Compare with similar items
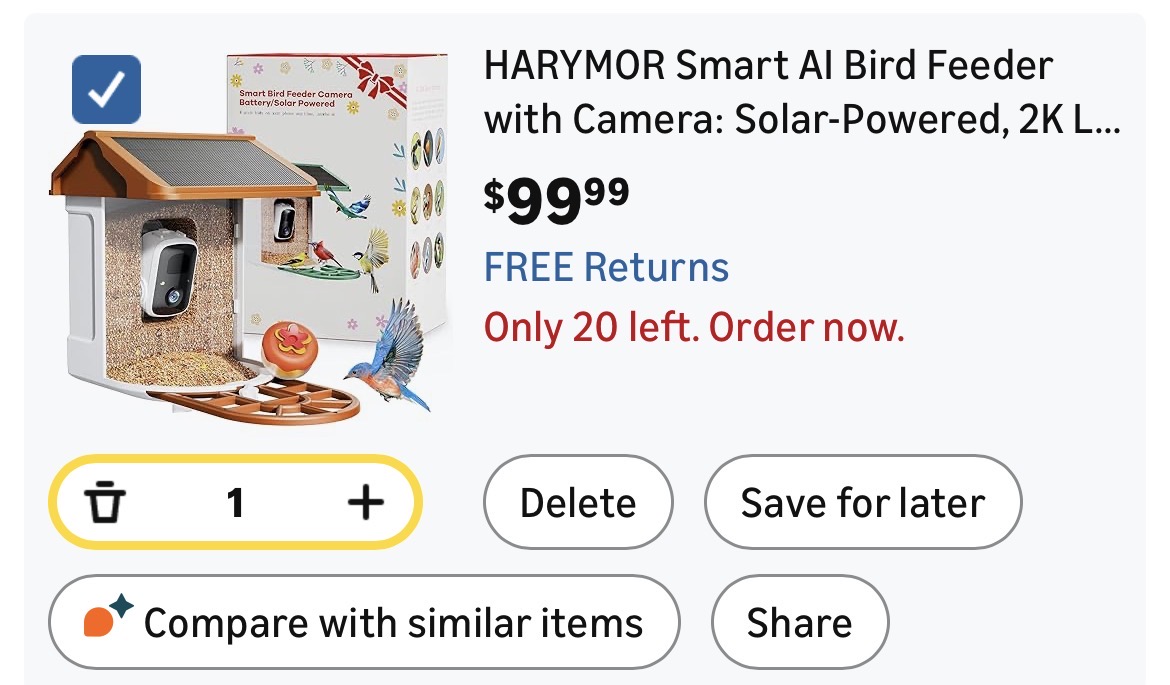Image resolution: width=1170 pixels, height=685 pixels. coord(364,623)
